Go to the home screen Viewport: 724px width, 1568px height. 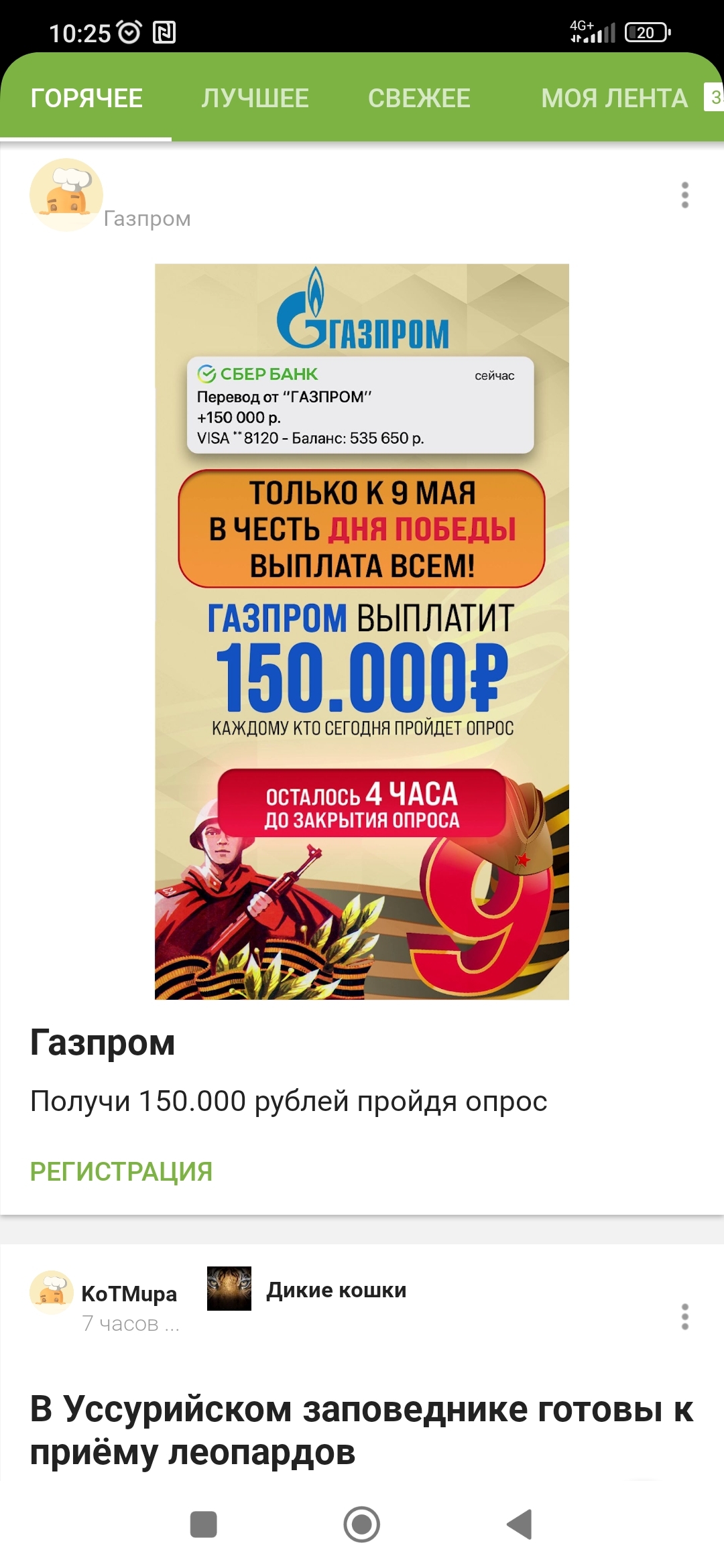[362, 1524]
